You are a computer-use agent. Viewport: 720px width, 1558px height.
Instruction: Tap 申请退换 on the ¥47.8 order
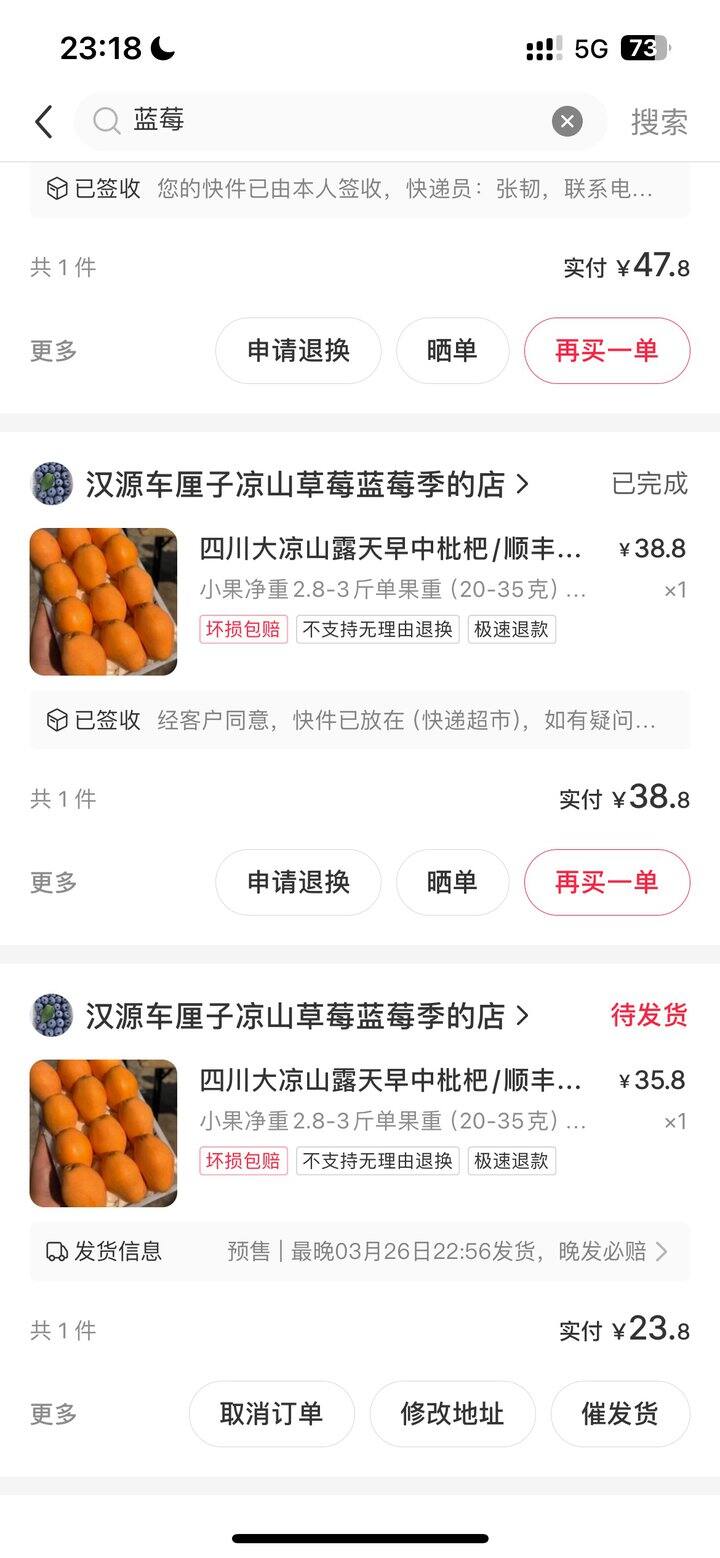298,351
